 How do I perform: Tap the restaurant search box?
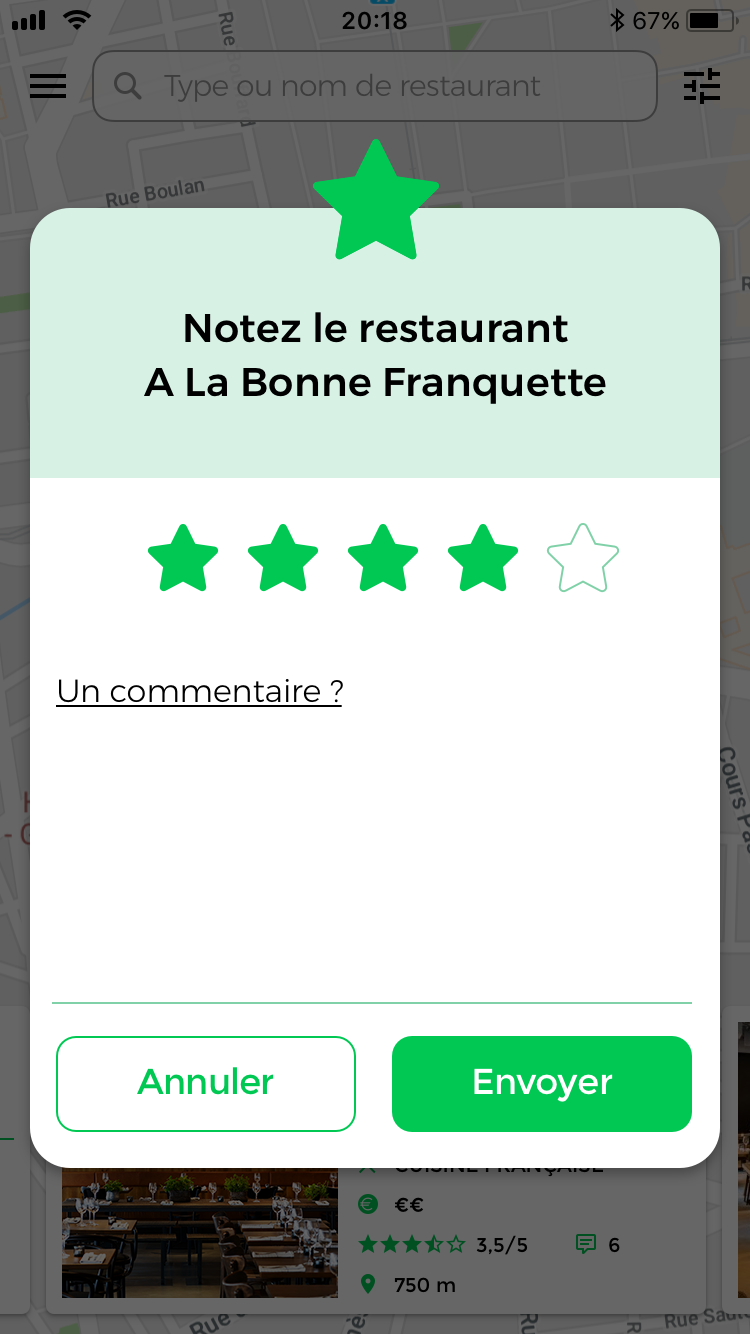(375, 86)
